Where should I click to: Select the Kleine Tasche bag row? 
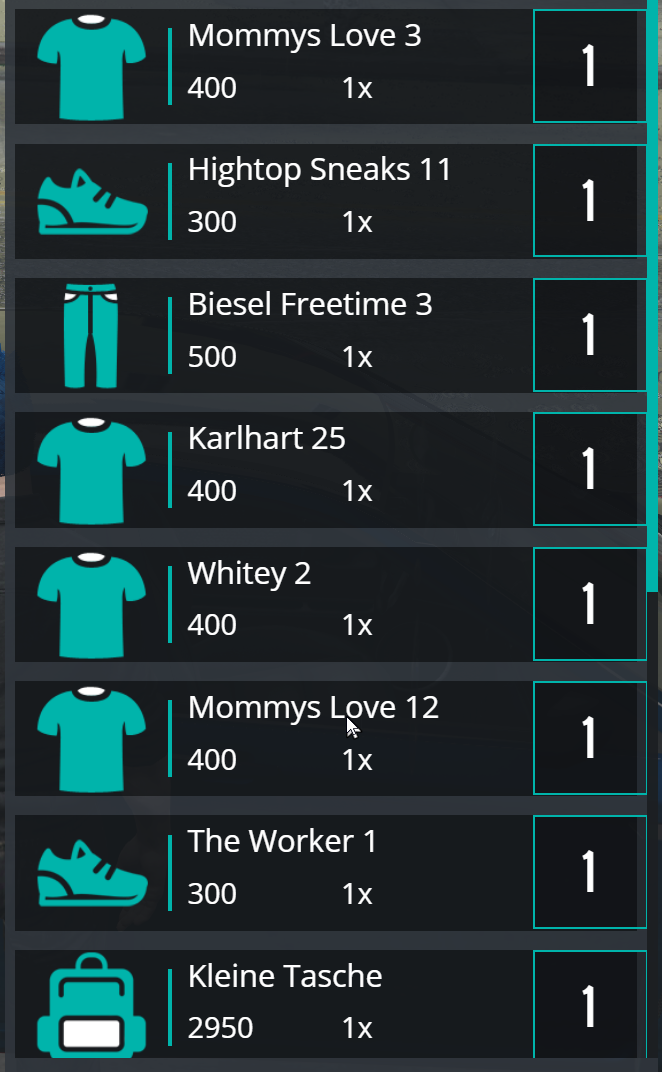(x=274, y=1004)
